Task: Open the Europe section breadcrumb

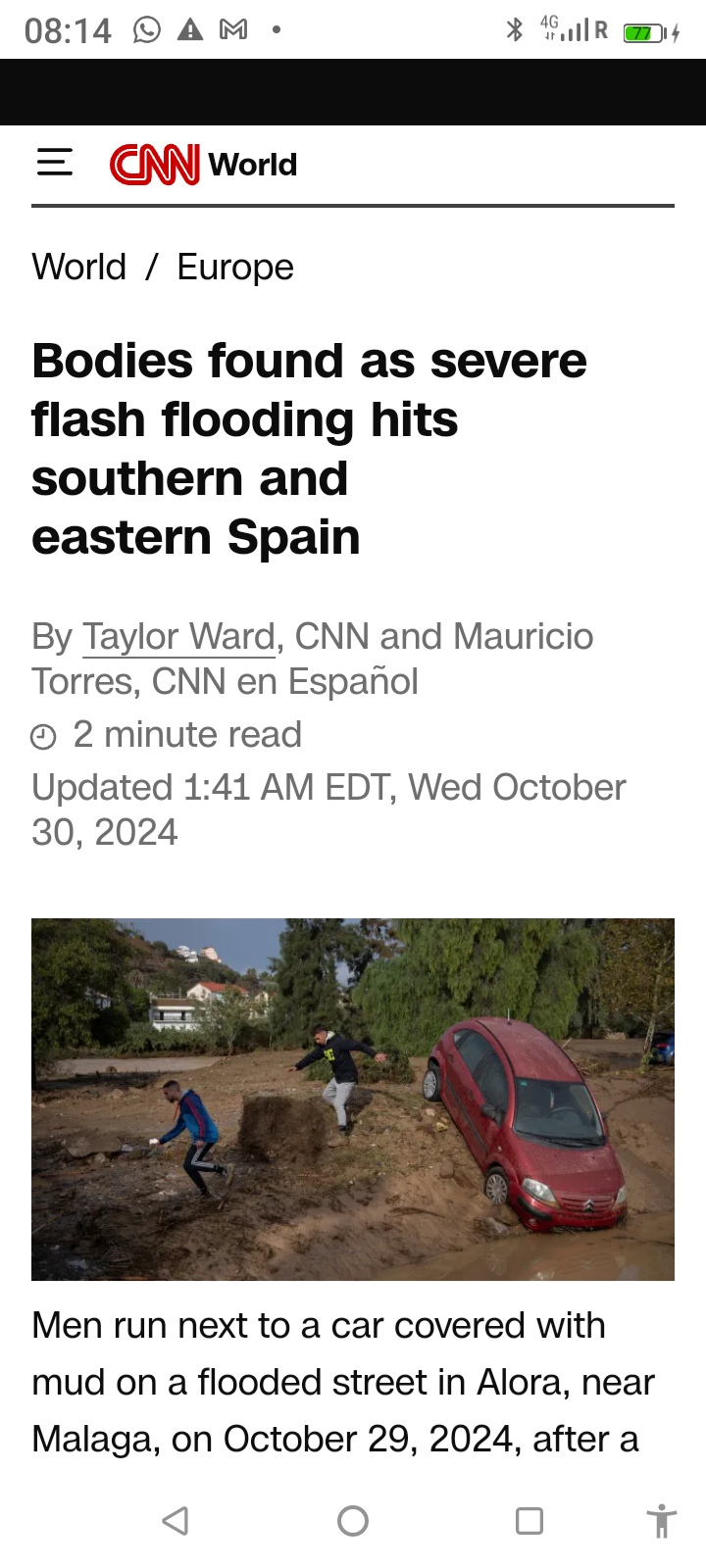Action: [x=235, y=267]
